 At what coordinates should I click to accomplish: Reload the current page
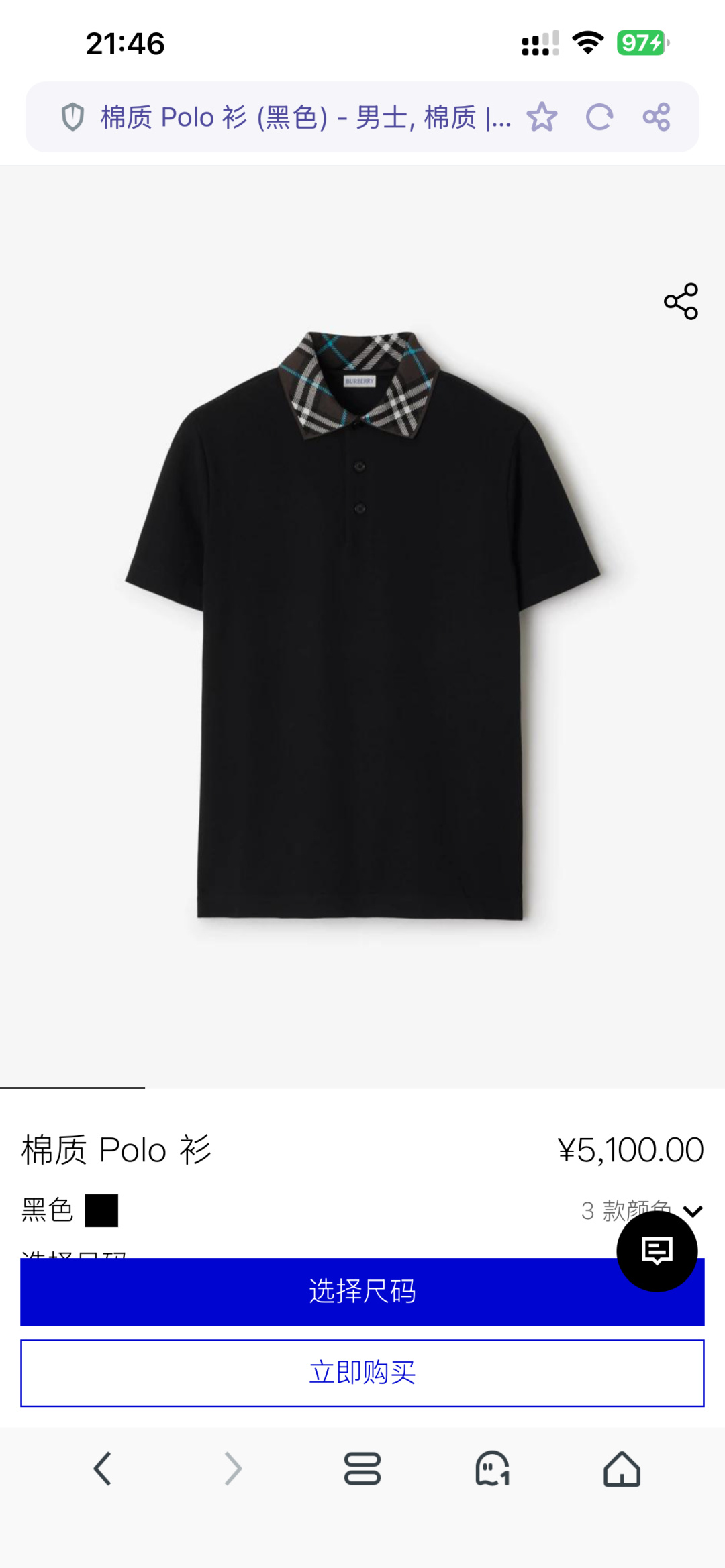(x=599, y=117)
